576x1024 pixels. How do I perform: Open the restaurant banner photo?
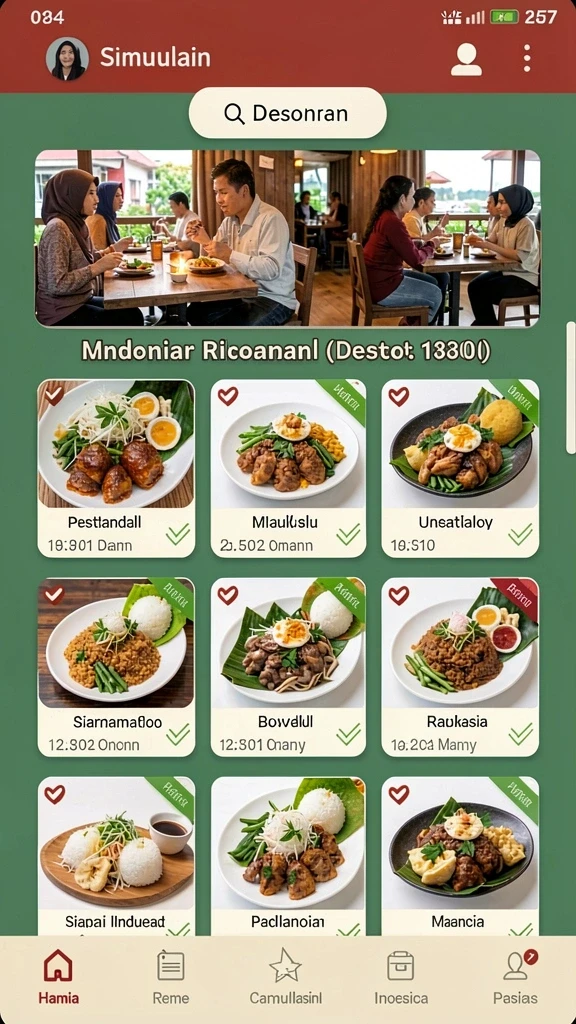point(287,238)
